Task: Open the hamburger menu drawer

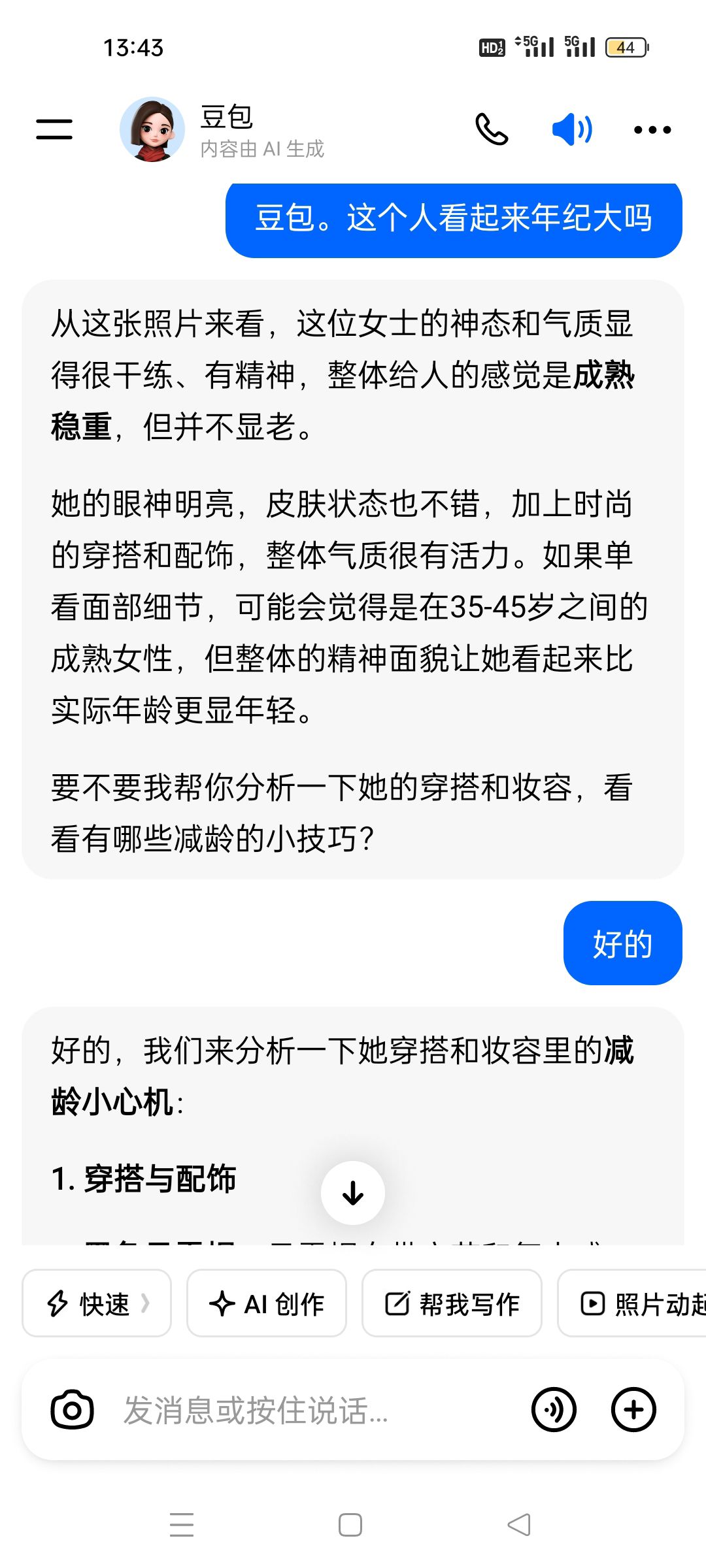Action: point(54,129)
